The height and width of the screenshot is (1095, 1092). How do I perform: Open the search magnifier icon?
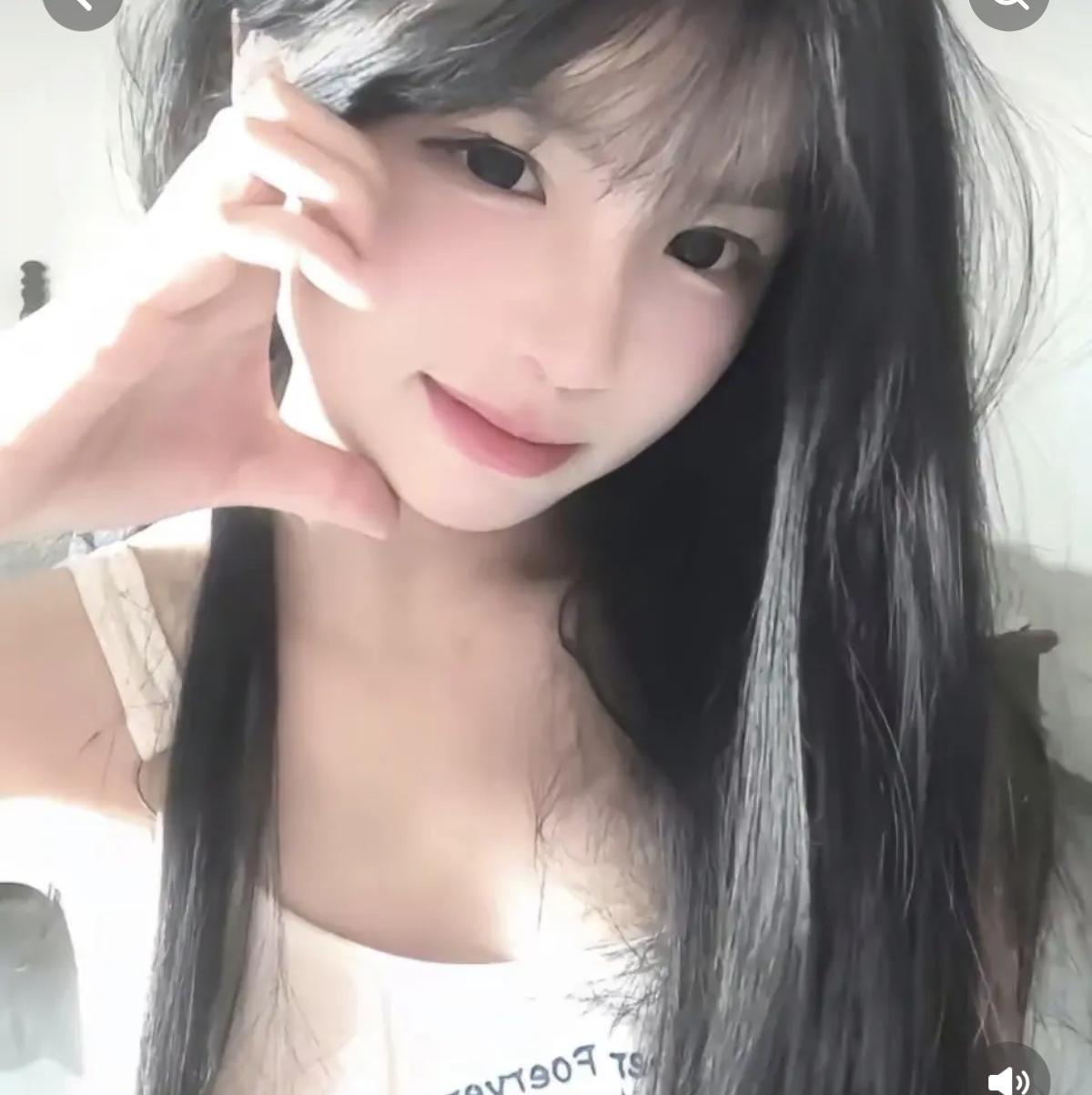[1008, 5]
